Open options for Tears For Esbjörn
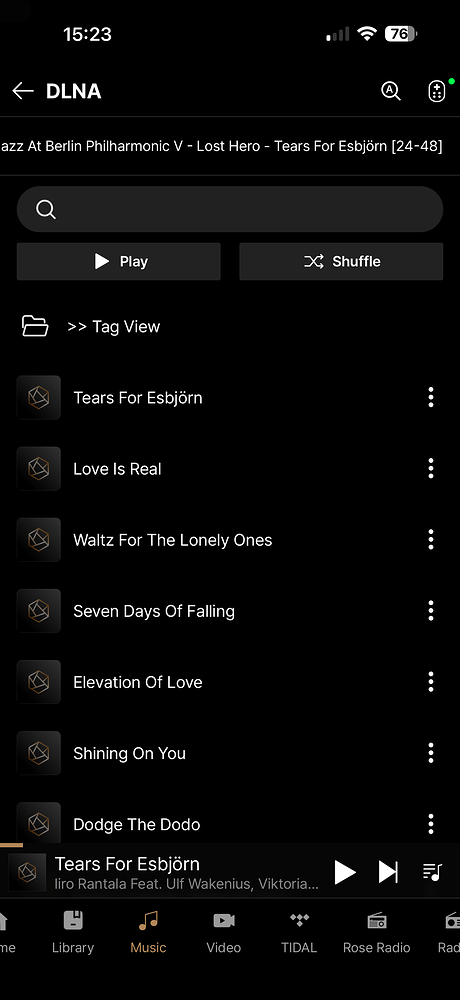The image size is (460, 1000). click(x=431, y=397)
